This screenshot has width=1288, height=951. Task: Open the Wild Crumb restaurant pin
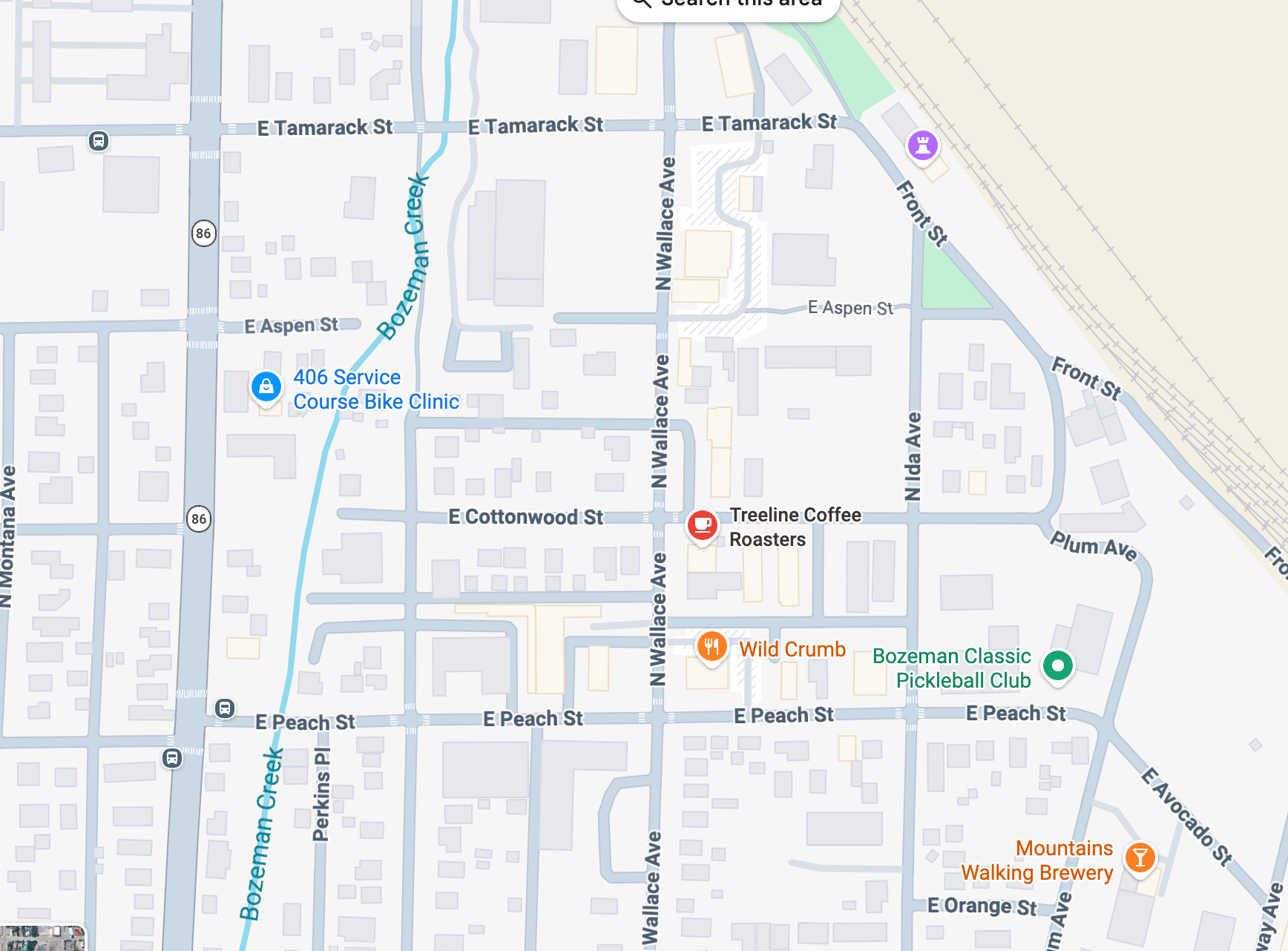point(711,647)
